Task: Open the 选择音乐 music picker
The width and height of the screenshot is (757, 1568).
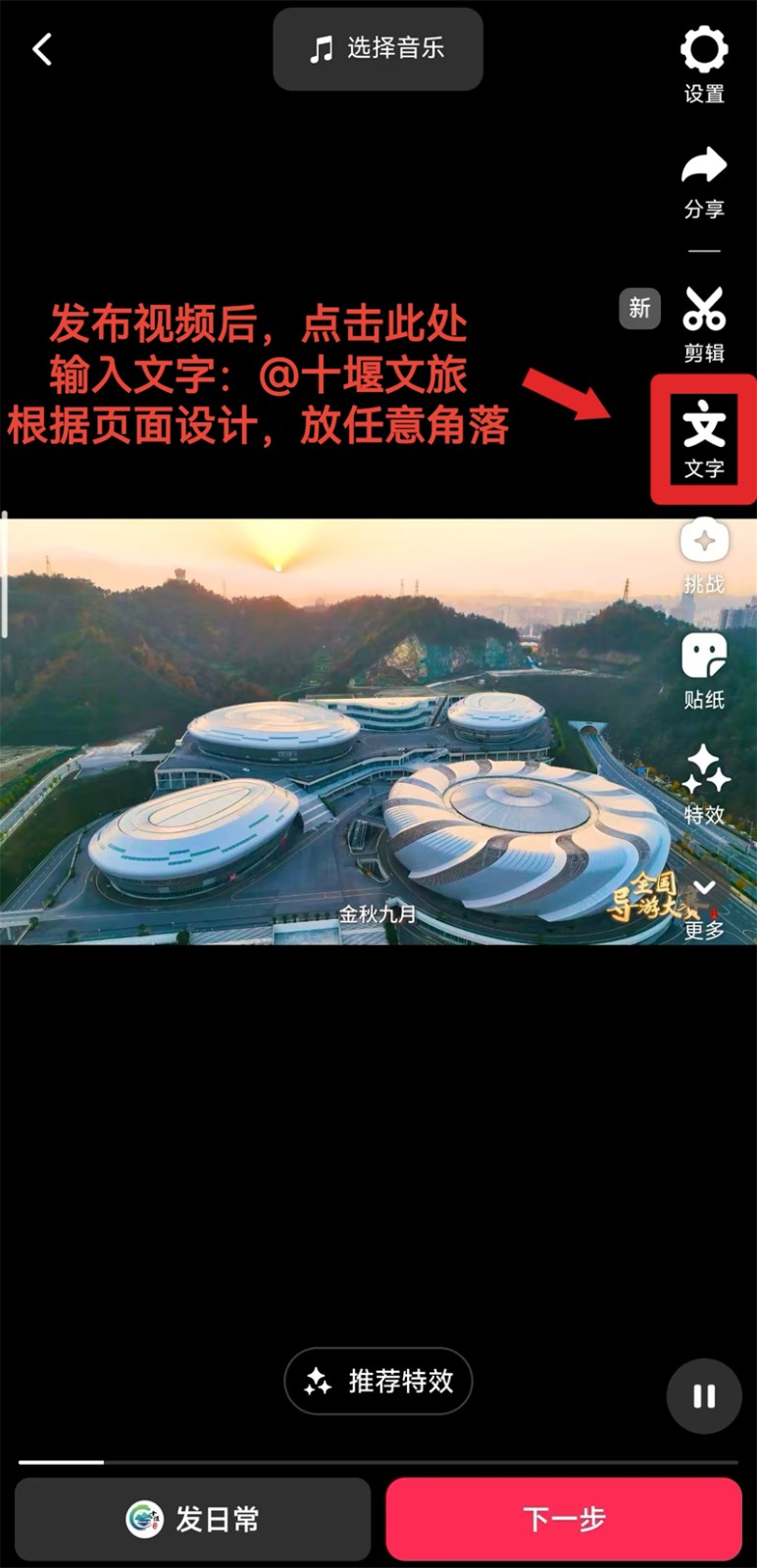Action: coord(378,49)
